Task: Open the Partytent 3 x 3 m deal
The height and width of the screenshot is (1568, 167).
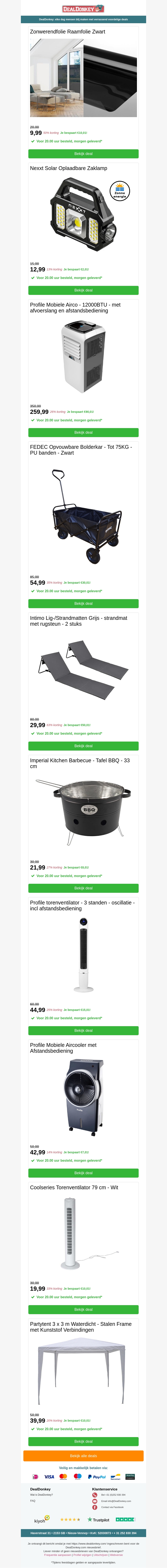Action: click(x=83, y=1441)
